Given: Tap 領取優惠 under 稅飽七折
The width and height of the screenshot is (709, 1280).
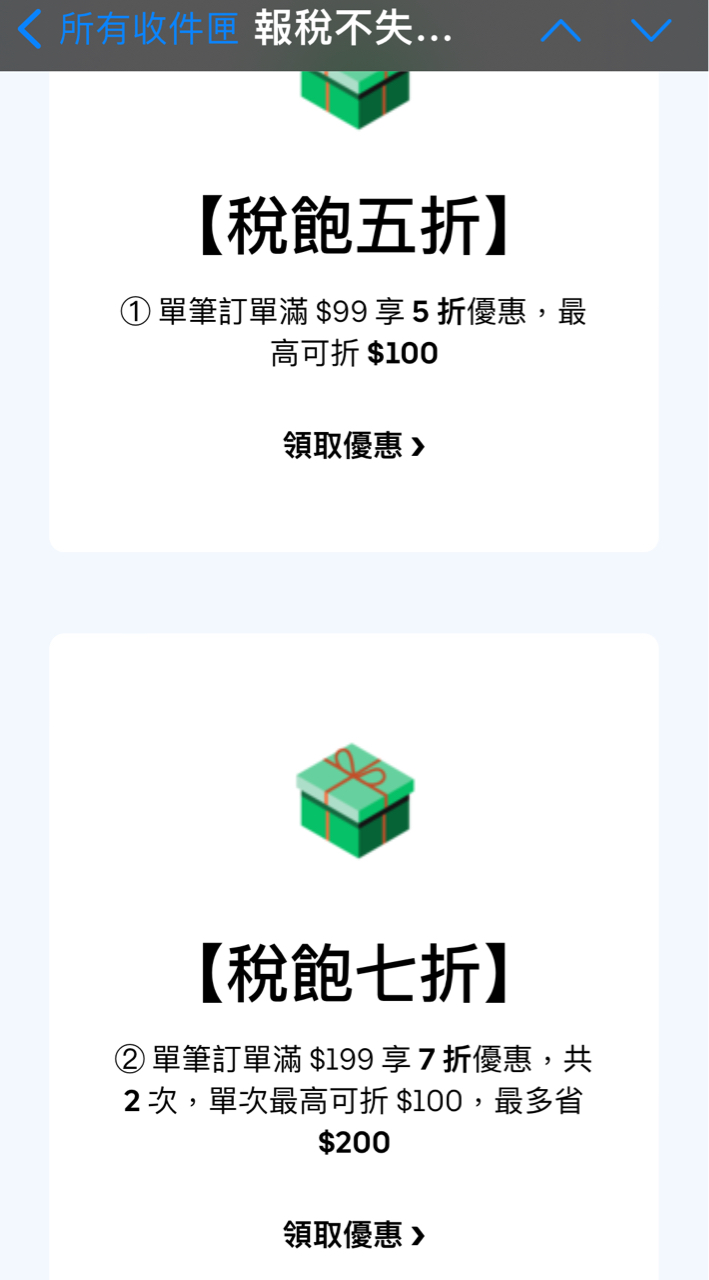Looking at the screenshot, I should (x=354, y=1235).
